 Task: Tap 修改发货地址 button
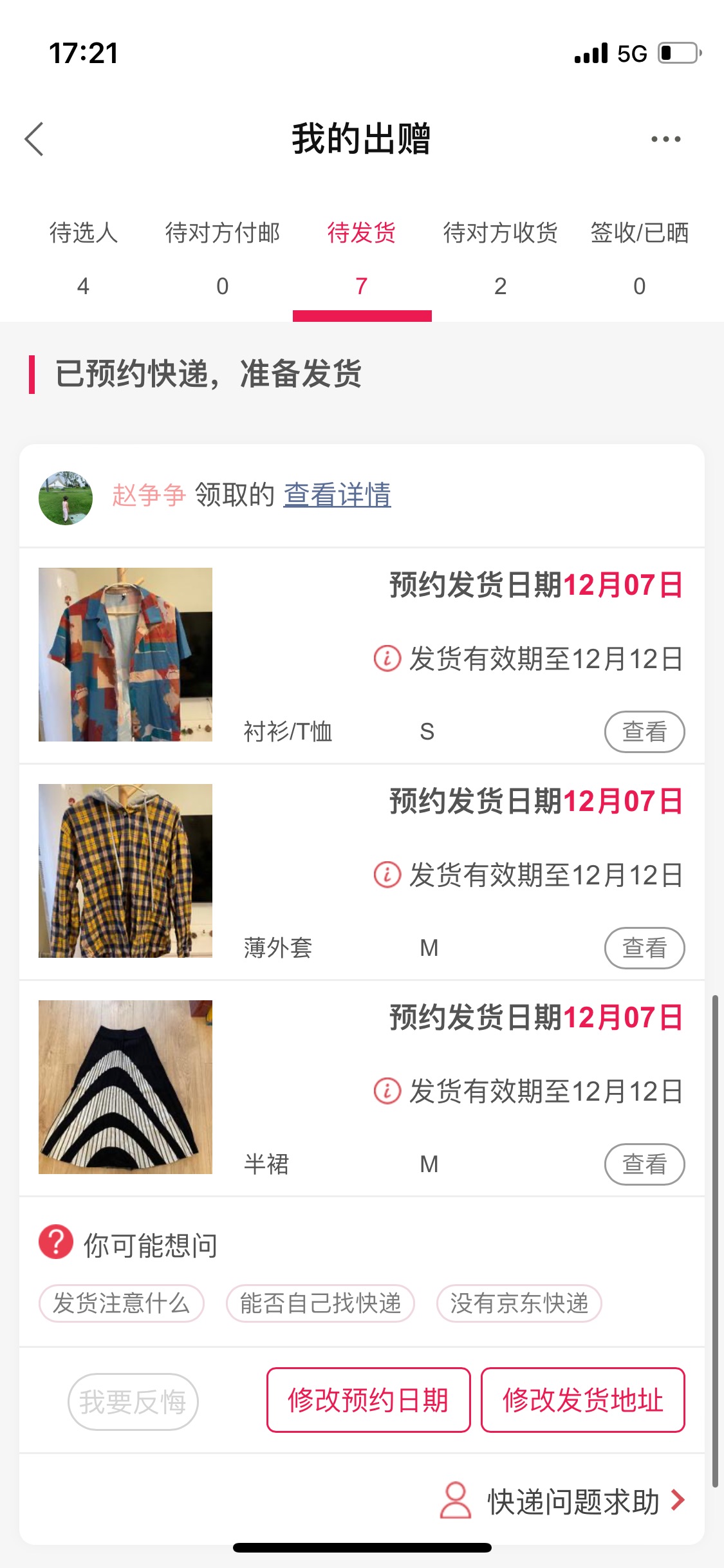tap(583, 1400)
